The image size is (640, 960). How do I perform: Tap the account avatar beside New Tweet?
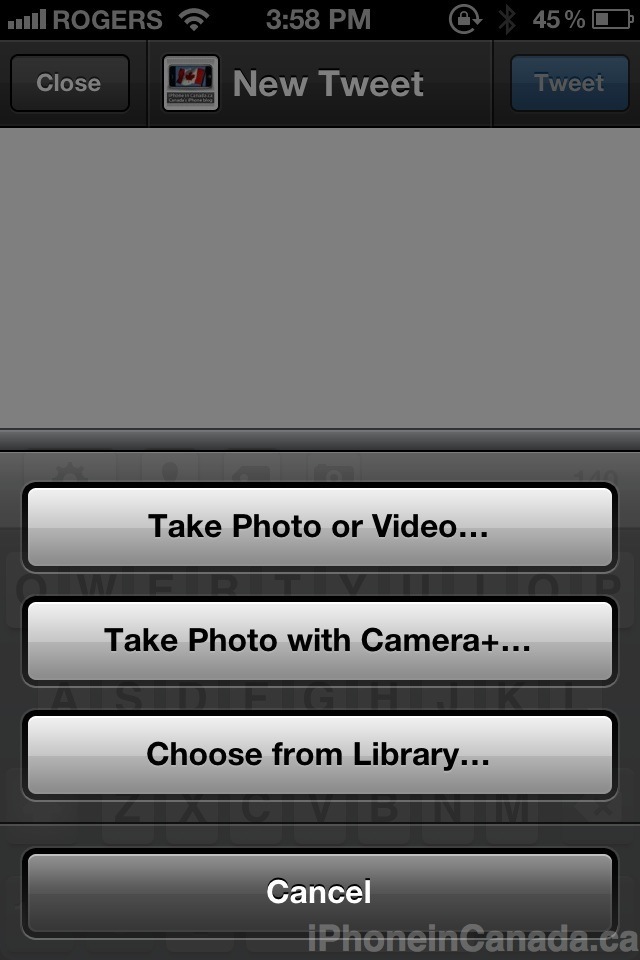click(190, 83)
